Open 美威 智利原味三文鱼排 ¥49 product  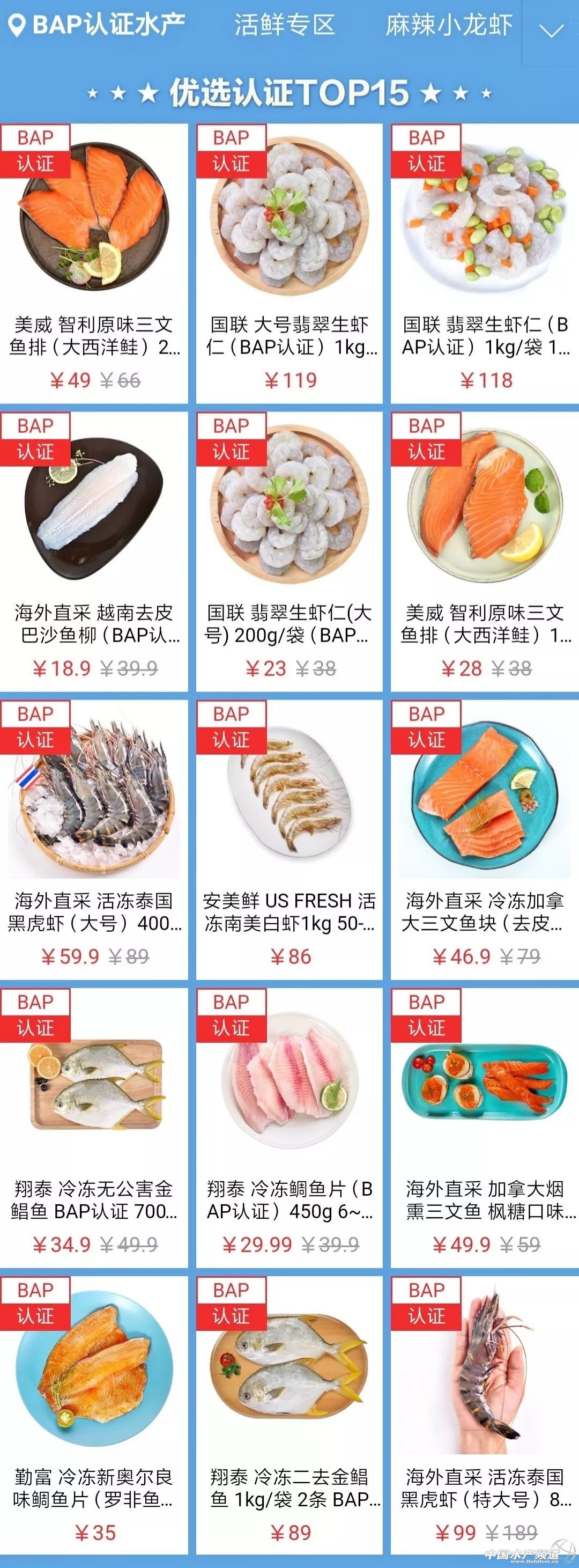click(94, 262)
